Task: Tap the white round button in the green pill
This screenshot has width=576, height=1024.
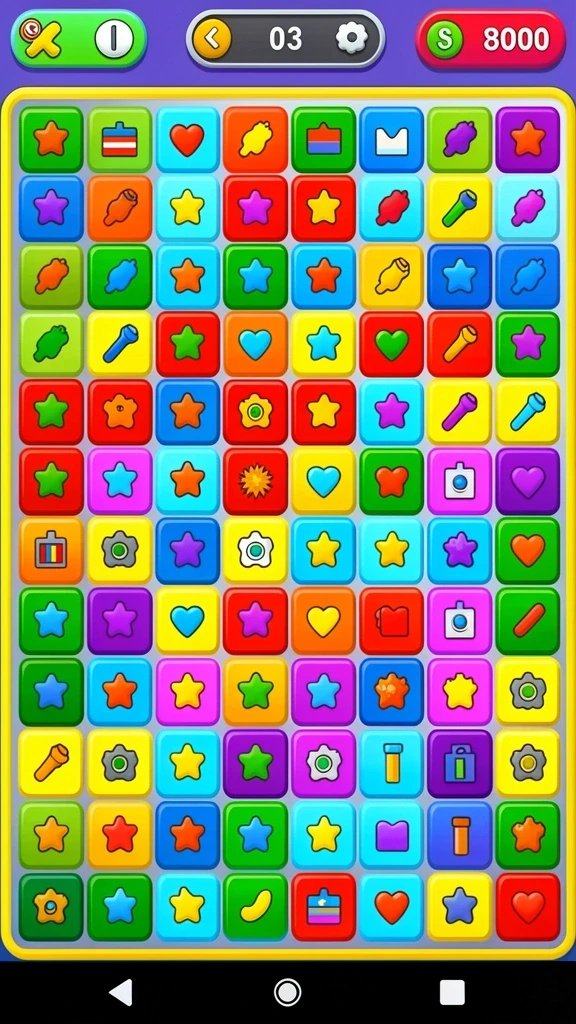Action: pyautogui.click(x=114, y=39)
